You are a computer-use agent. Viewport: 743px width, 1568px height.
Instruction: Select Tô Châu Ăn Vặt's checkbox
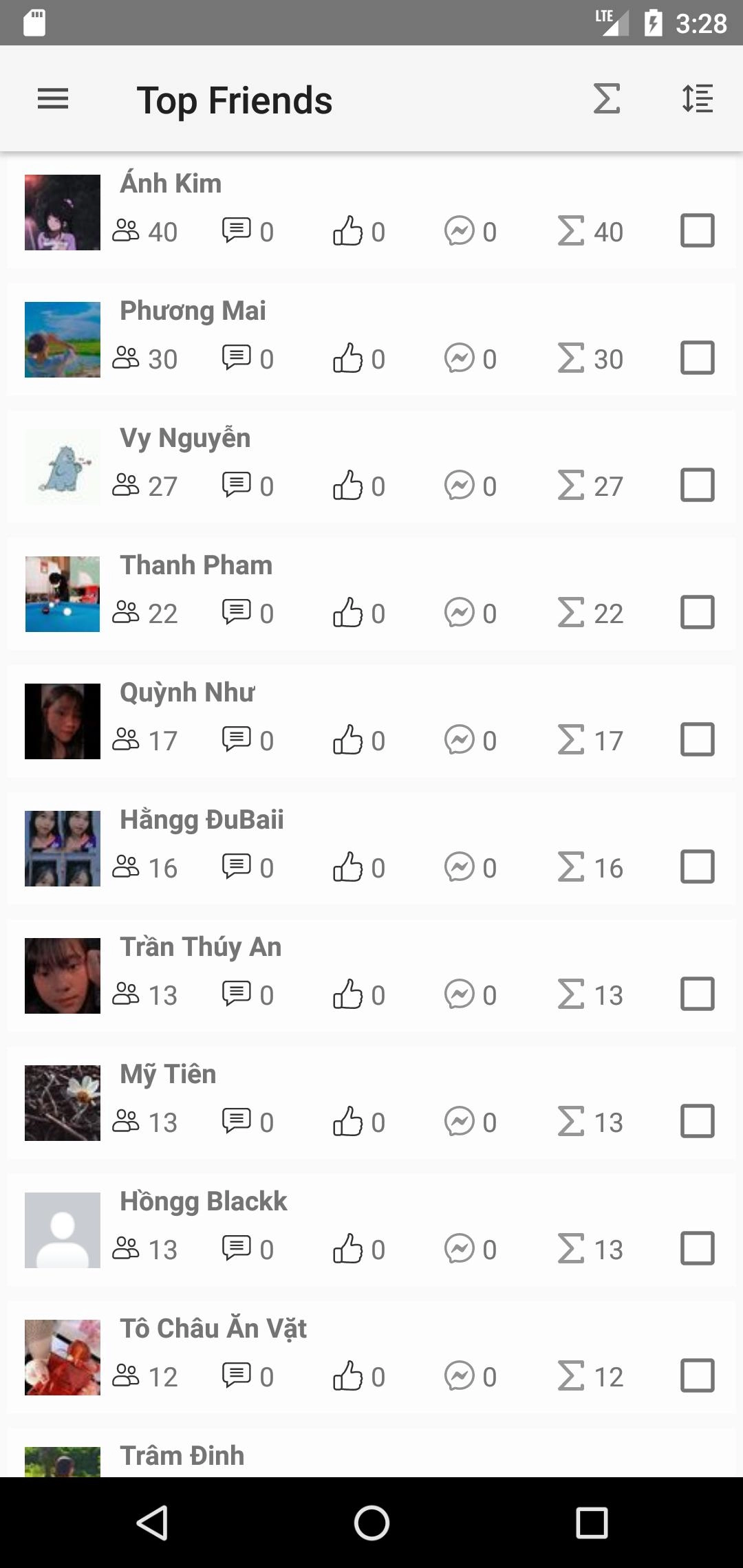click(697, 1375)
